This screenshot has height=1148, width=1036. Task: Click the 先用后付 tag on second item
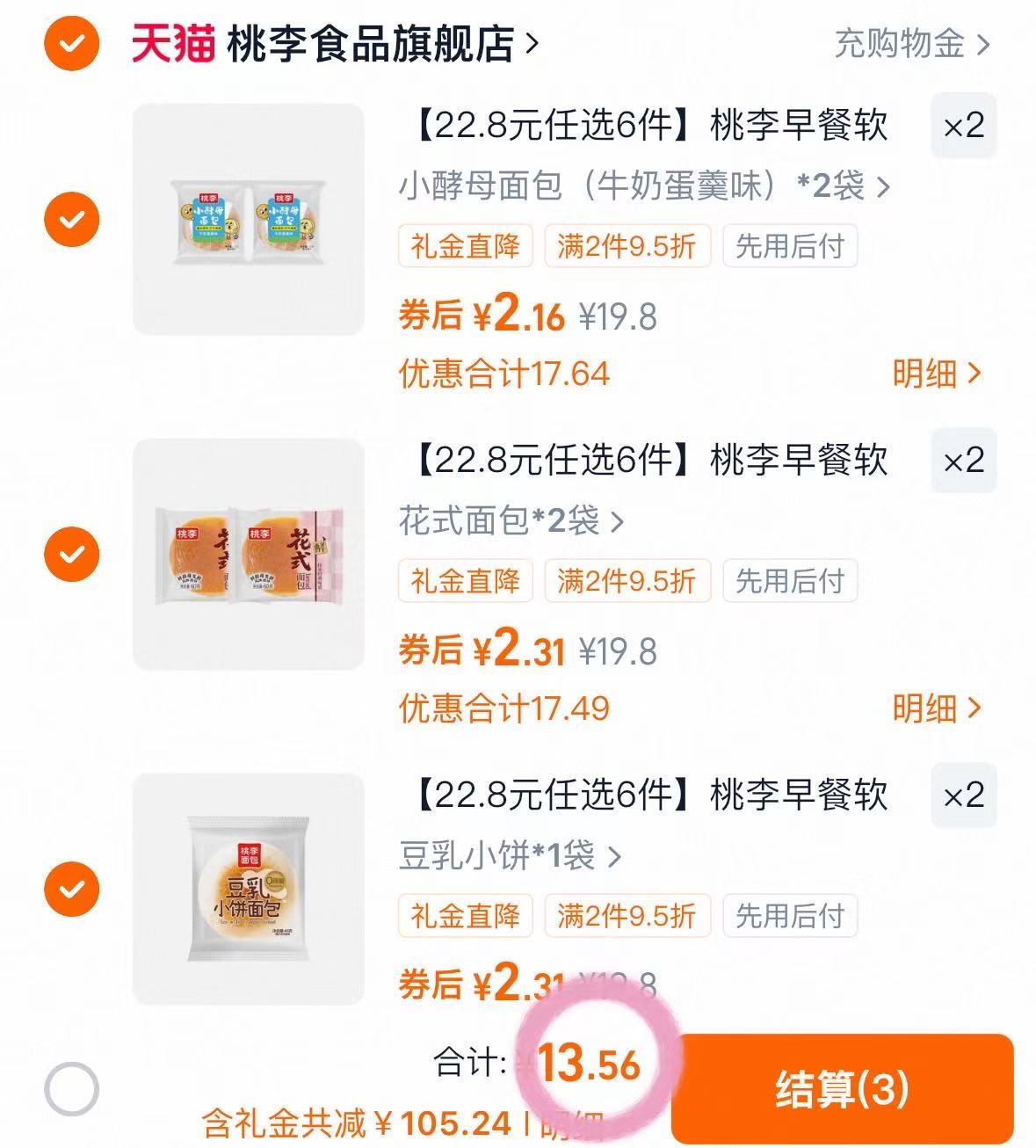pos(789,581)
